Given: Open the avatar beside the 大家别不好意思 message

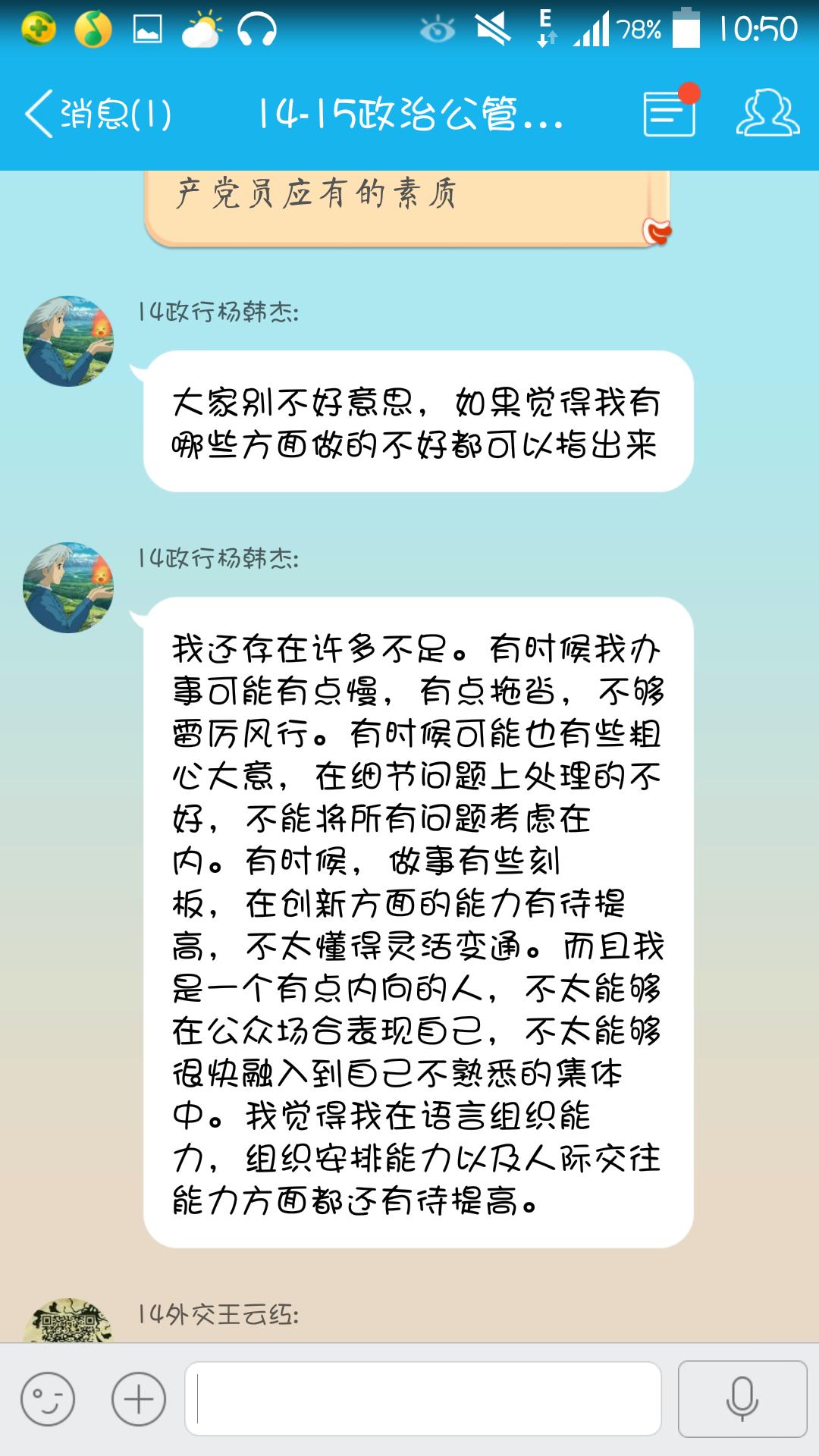Looking at the screenshot, I should tap(68, 341).
